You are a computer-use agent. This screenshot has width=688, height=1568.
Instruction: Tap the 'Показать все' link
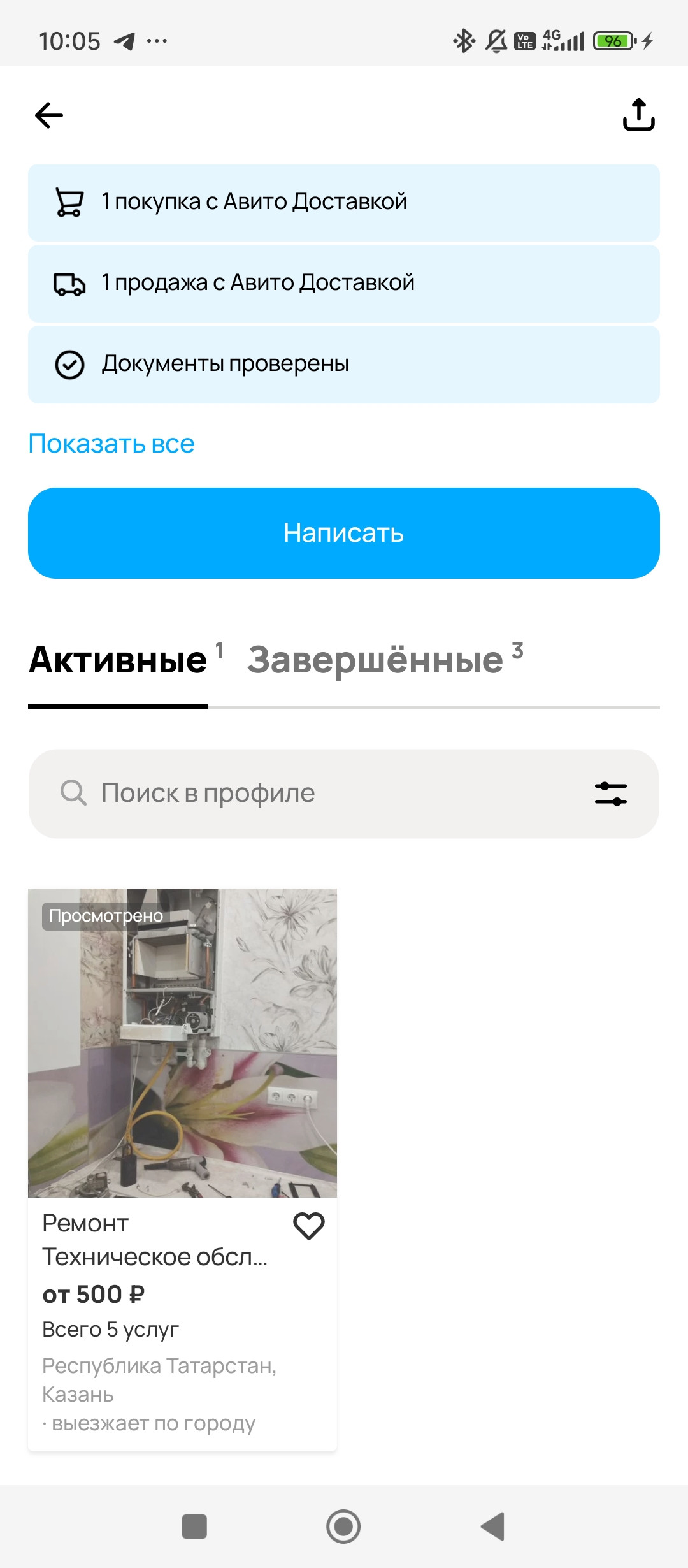point(111,444)
